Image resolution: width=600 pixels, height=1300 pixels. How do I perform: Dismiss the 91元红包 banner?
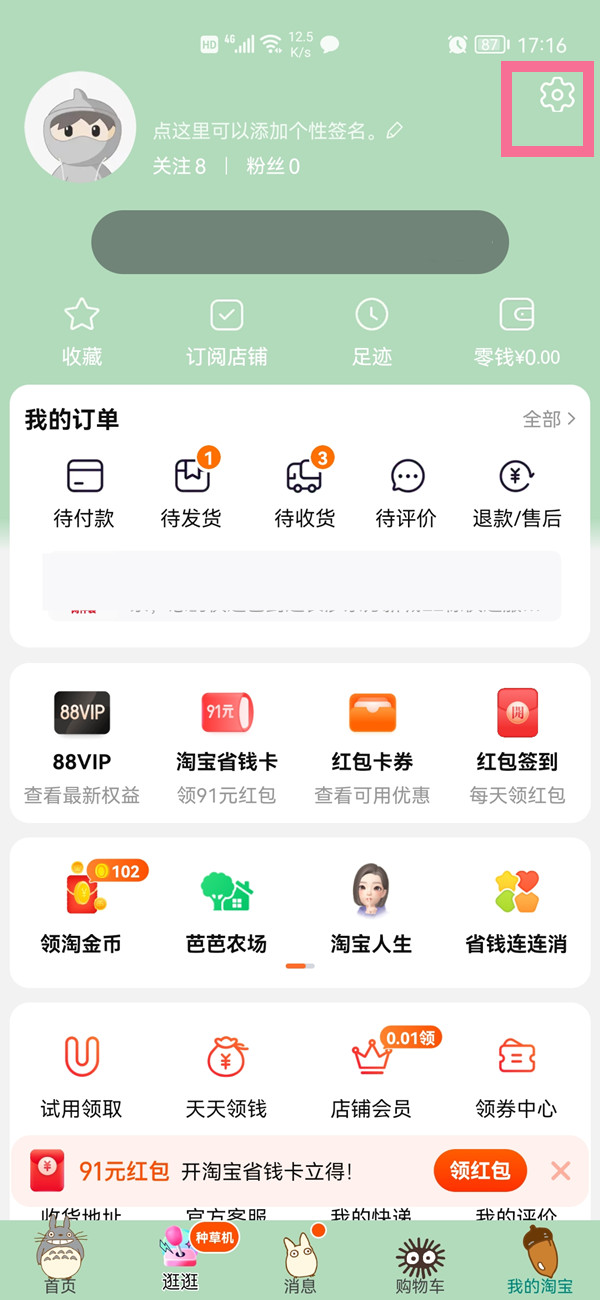tap(560, 1171)
